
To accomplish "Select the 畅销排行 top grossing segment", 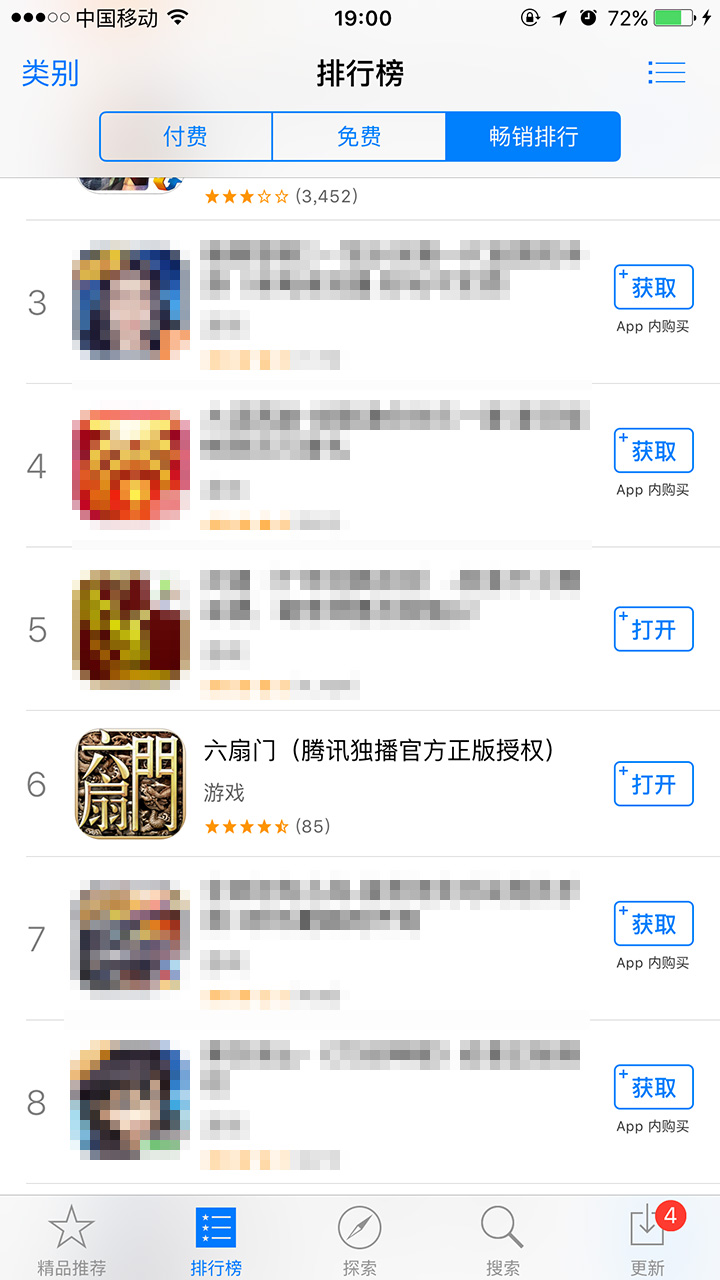I will click(x=533, y=136).
